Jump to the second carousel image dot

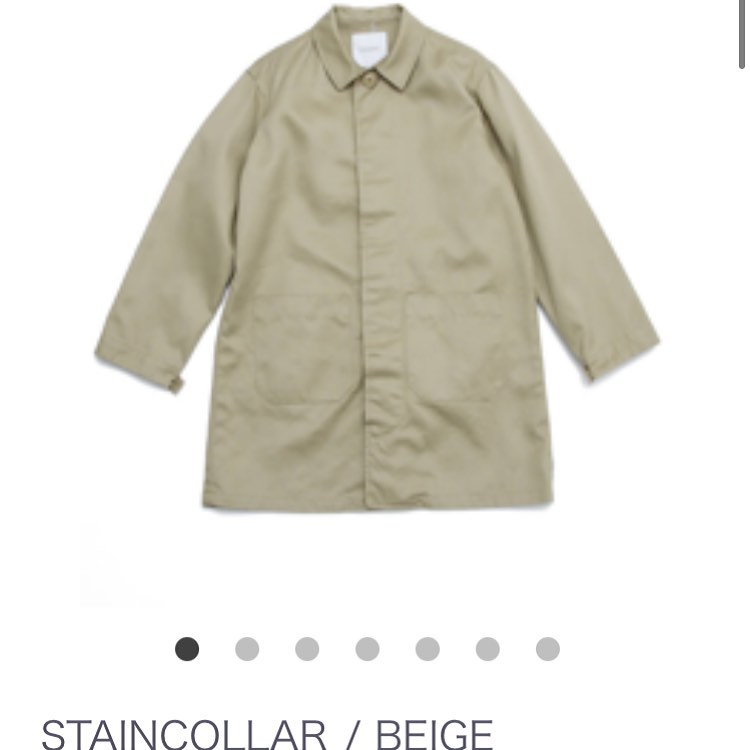pyautogui.click(x=247, y=649)
